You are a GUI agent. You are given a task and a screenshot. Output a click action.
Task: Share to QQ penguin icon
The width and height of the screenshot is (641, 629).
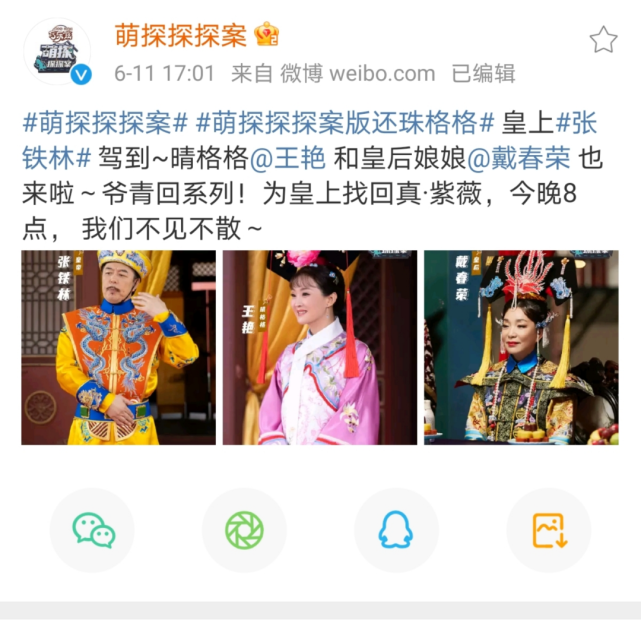[396, 530]
